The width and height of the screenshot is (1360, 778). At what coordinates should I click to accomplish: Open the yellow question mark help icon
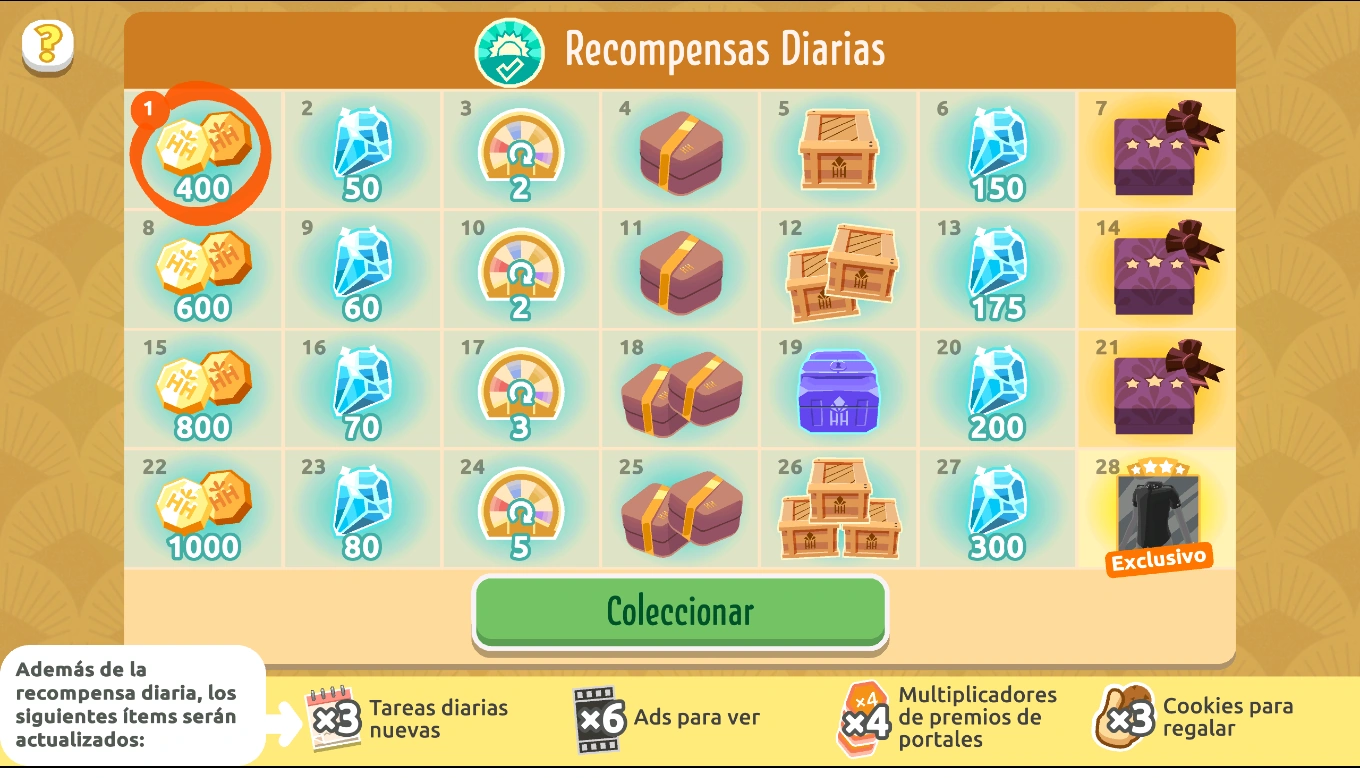[48, 46]
